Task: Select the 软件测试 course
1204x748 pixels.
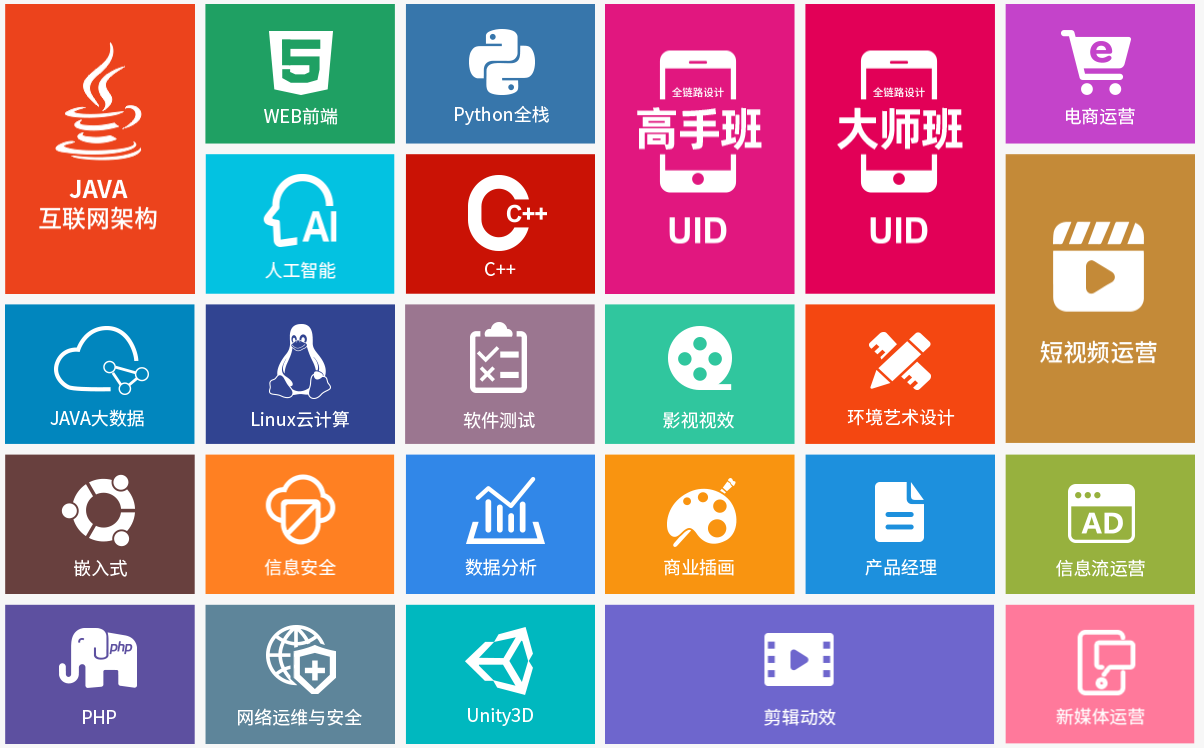Action: [500, 374]
